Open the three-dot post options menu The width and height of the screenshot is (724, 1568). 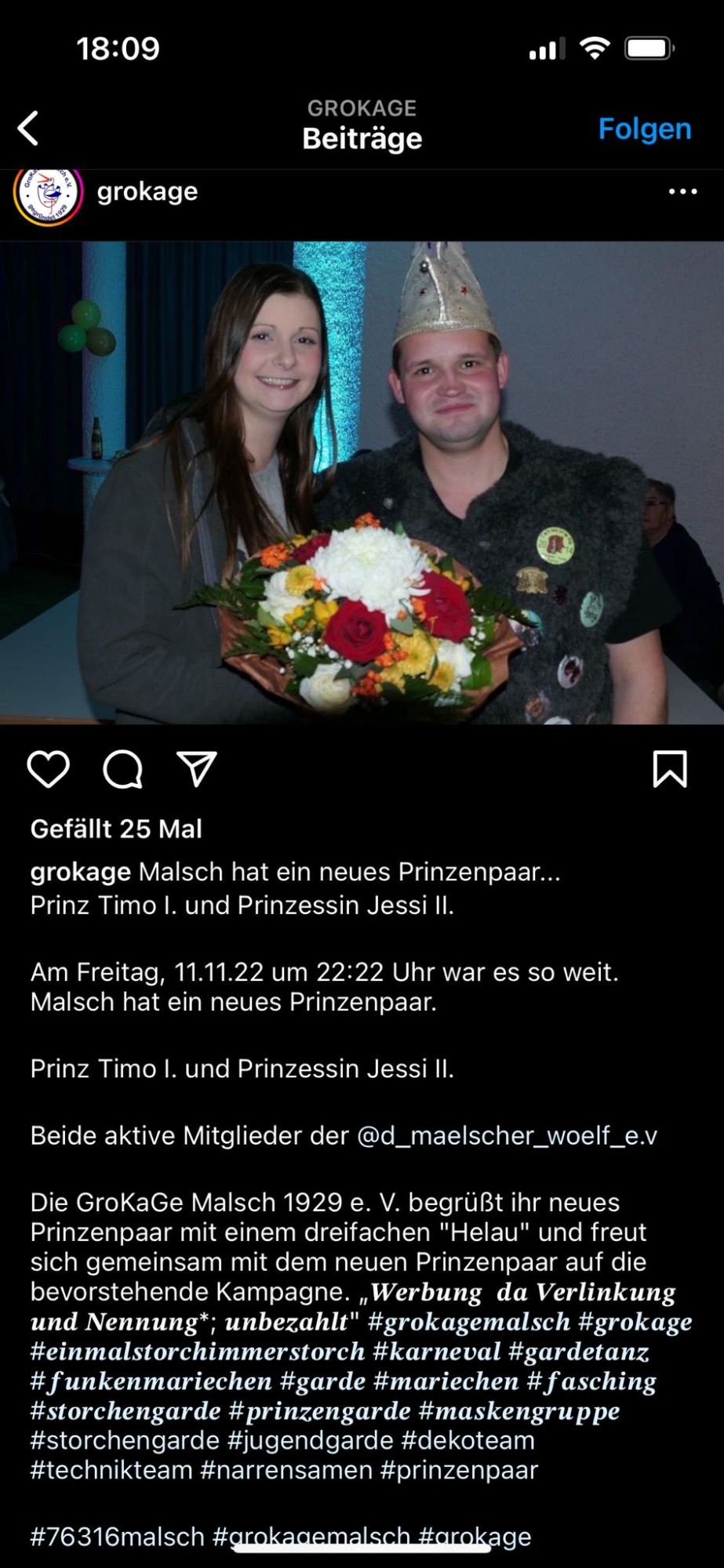pos(682,191)
